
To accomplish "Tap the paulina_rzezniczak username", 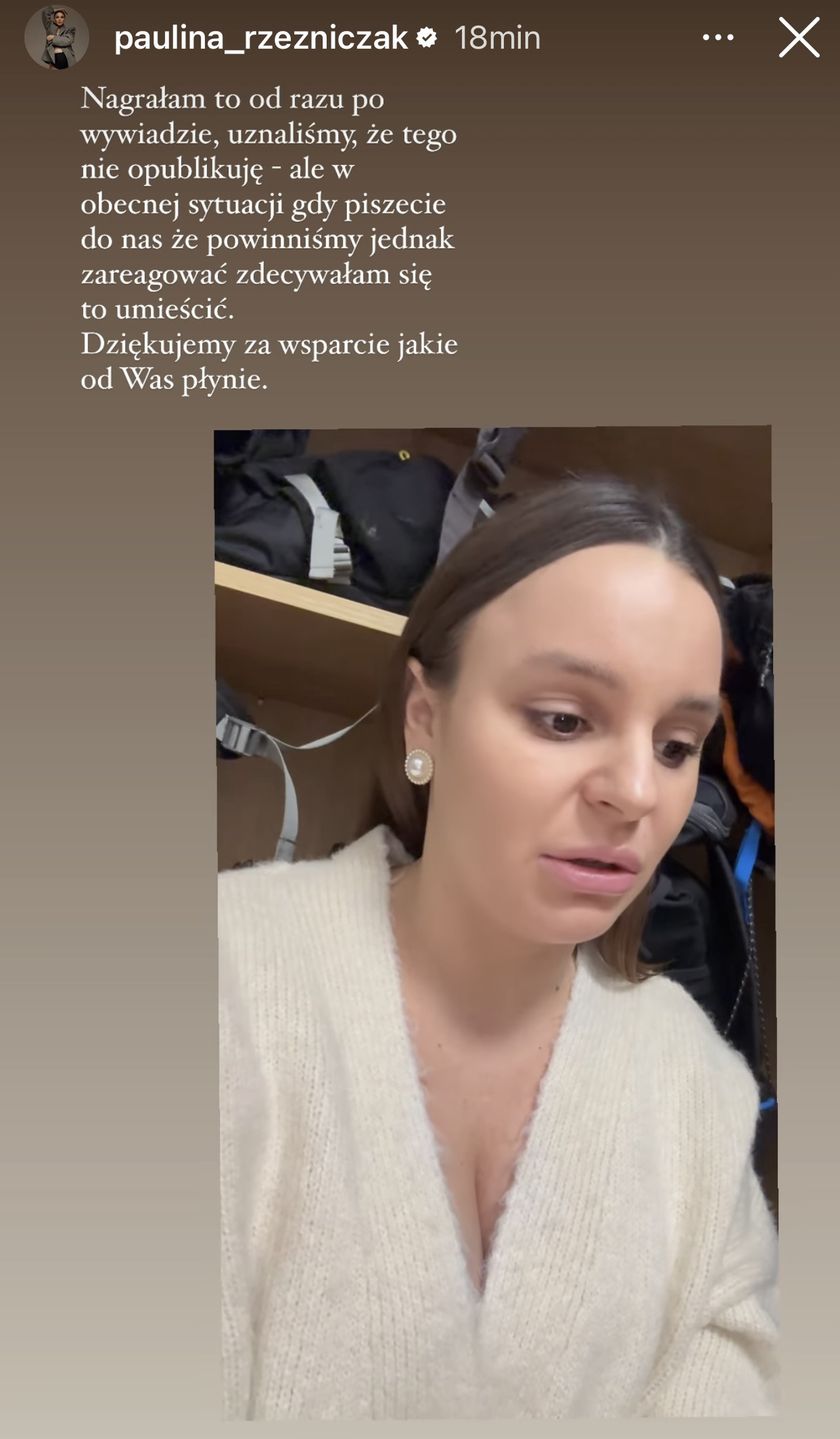I will coord(261,38).
